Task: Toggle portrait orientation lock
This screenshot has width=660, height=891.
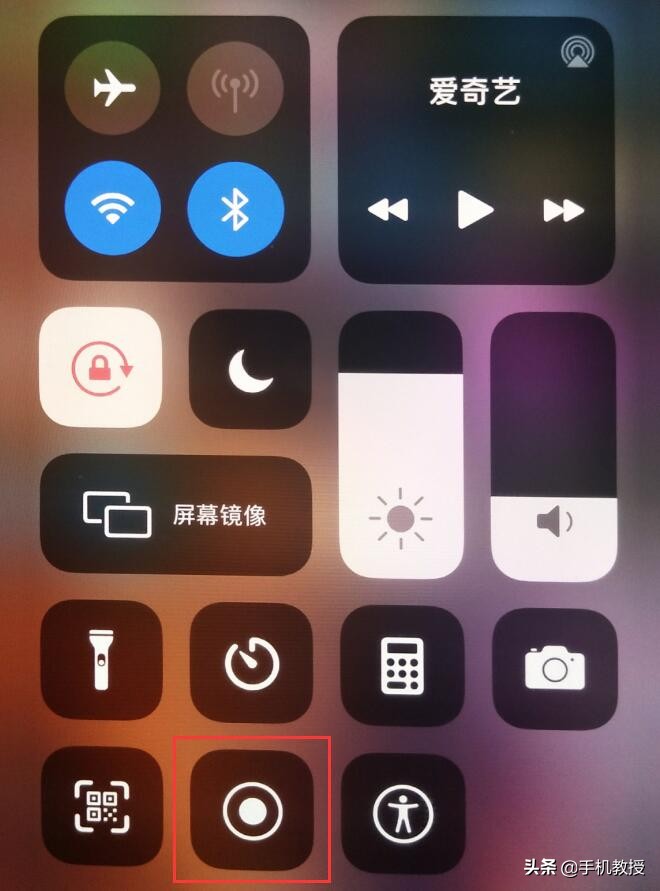Action: (100, 368)
